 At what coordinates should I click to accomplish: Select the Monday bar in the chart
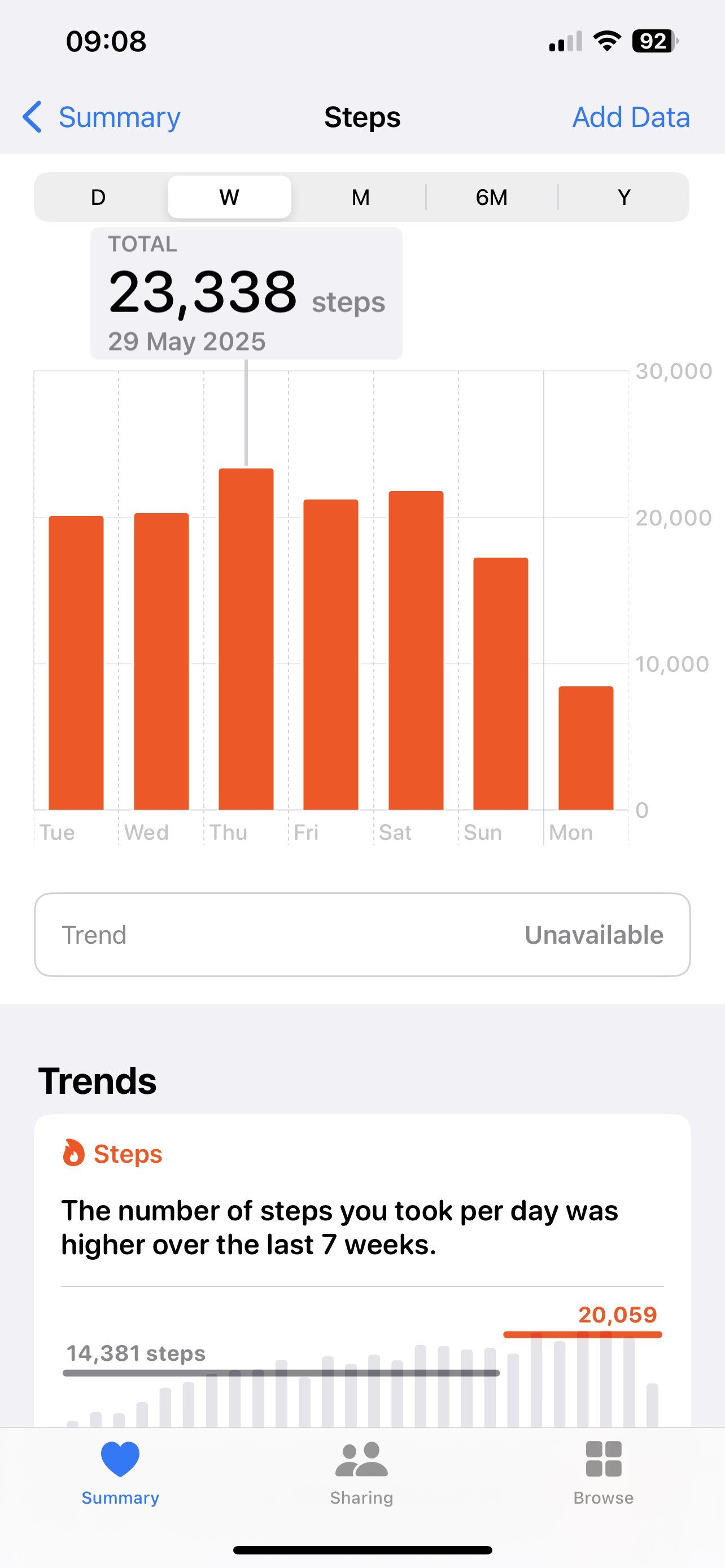tap(586, 748)
